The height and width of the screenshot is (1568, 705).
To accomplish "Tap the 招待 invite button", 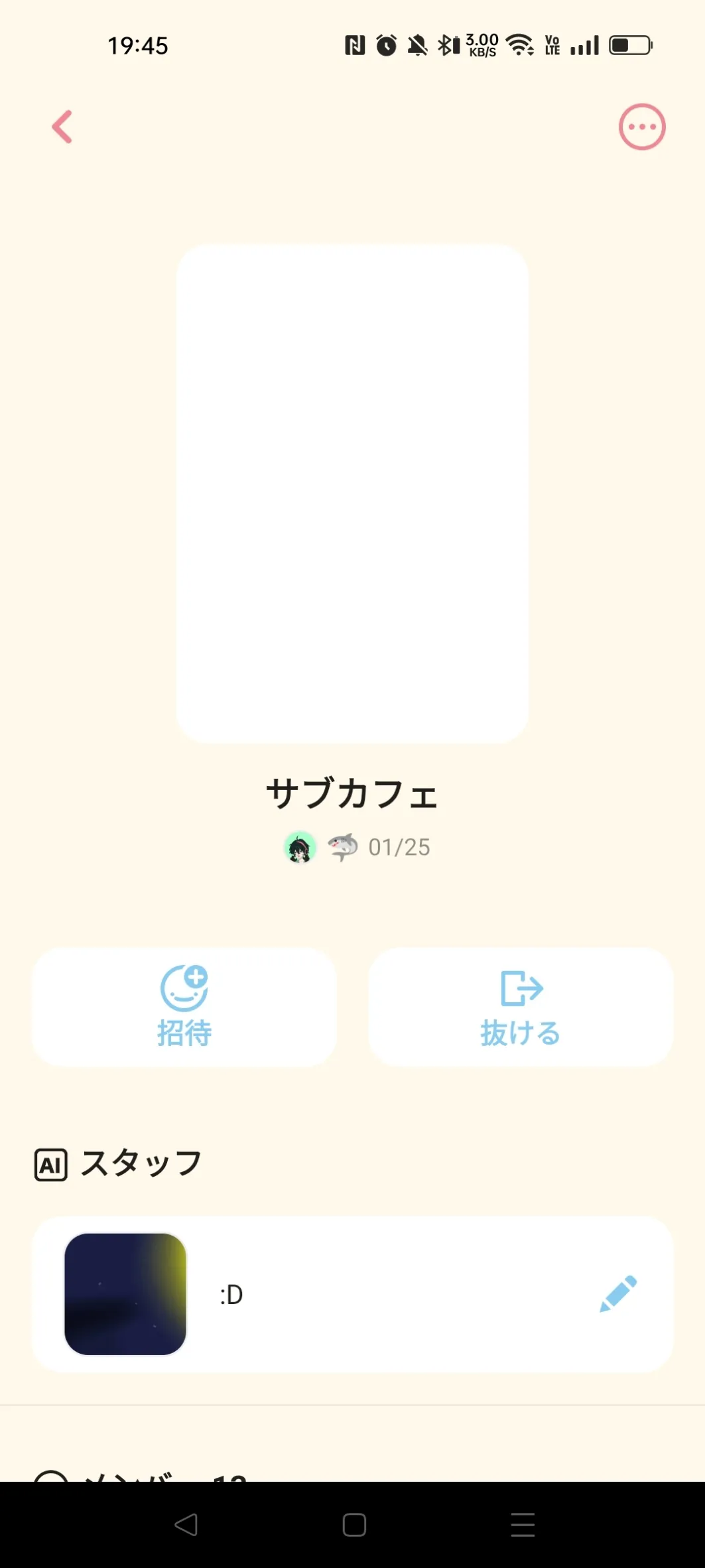I will click(184, 1007).
